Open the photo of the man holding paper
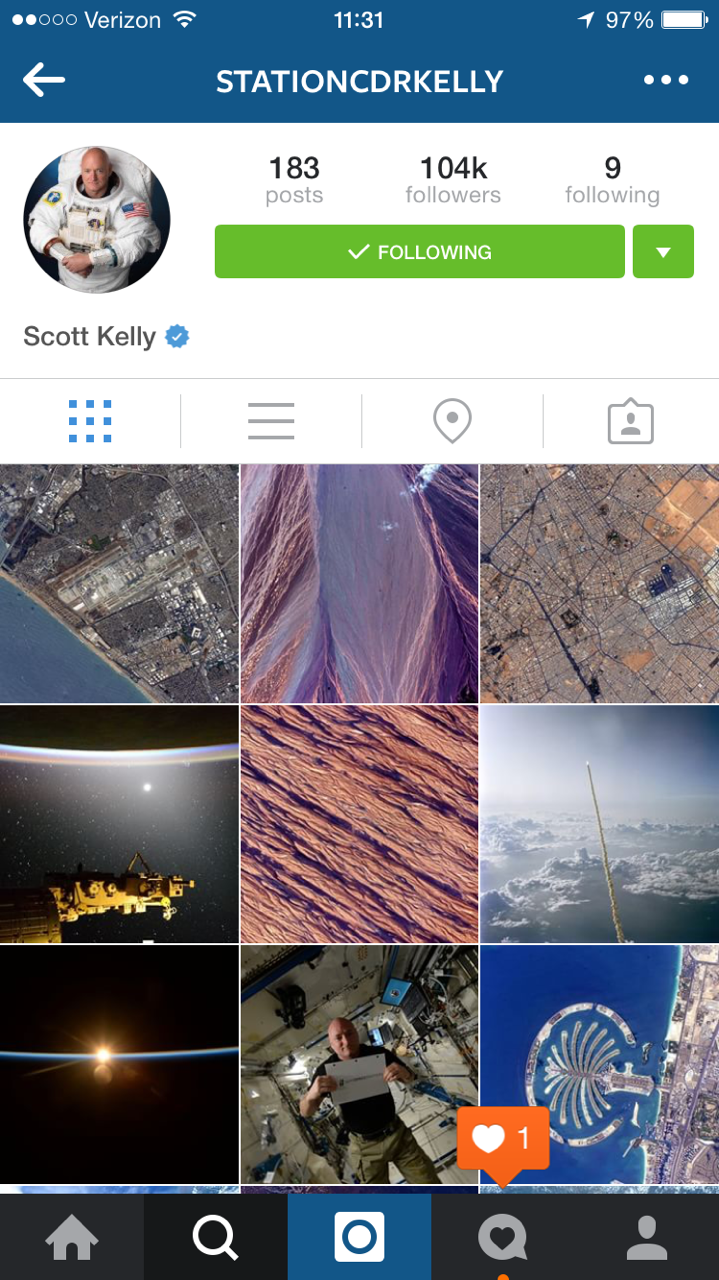 [x=359, y=1064]
